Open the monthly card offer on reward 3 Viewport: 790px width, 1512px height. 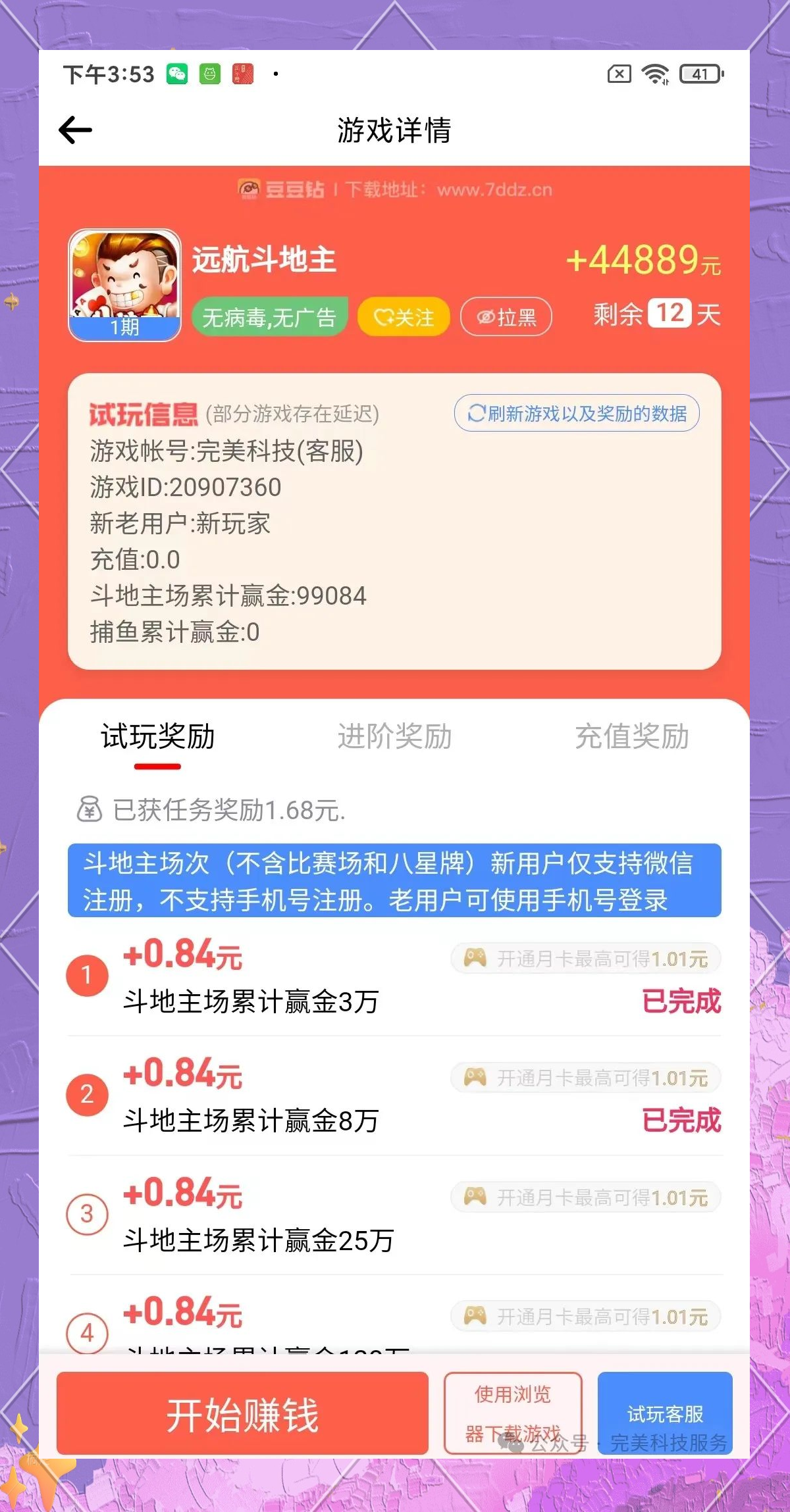(x=586, y=1197)
